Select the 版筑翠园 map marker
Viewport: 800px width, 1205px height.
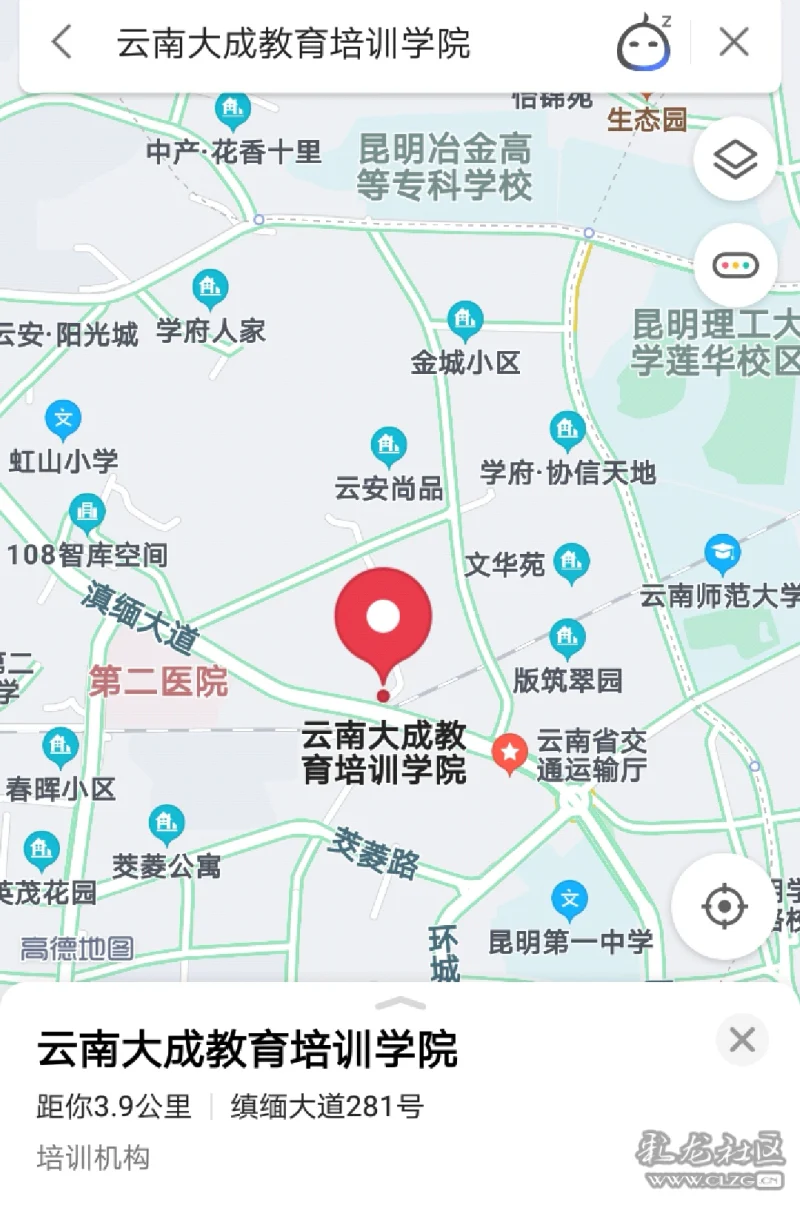(567, 637)
